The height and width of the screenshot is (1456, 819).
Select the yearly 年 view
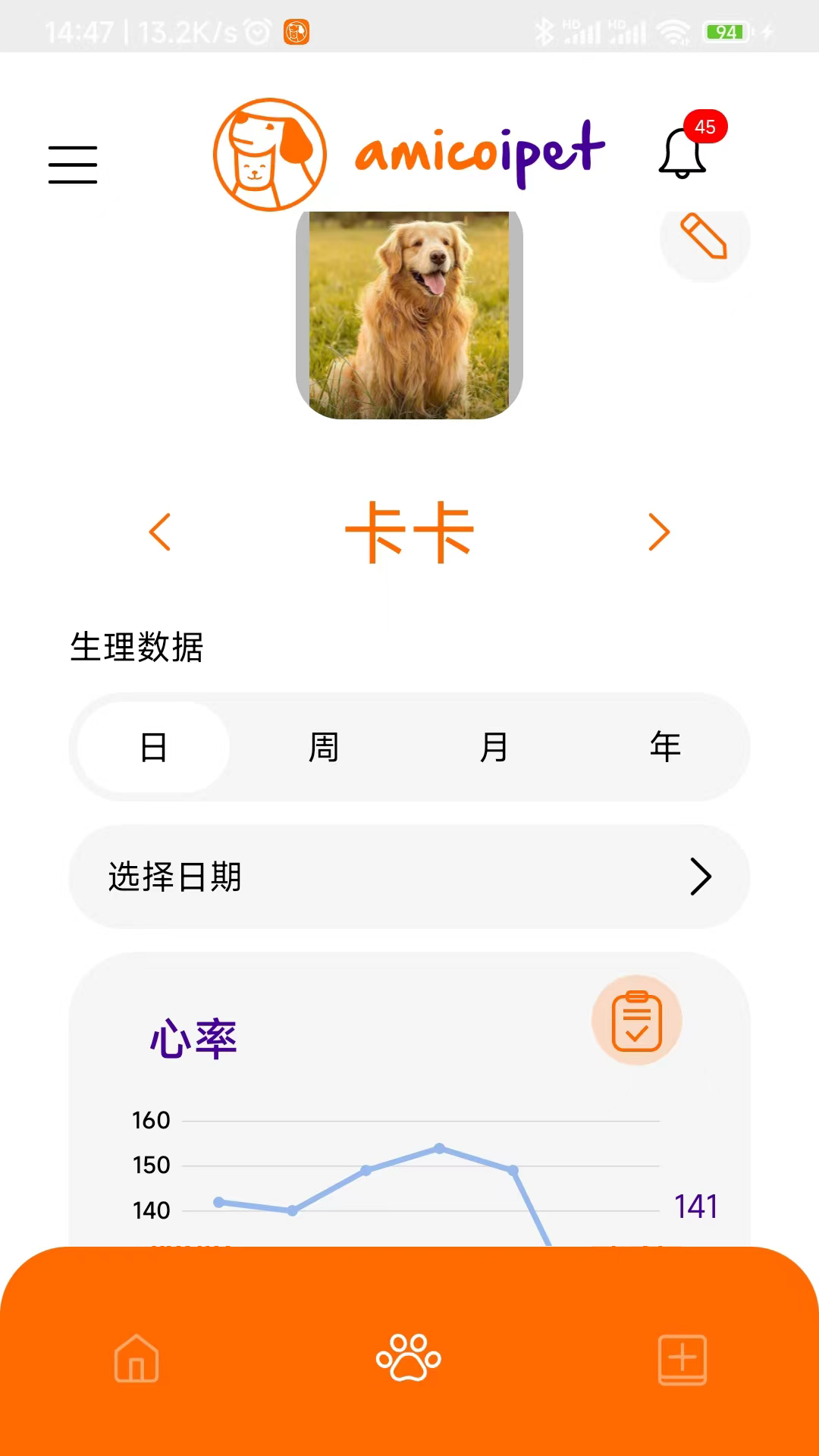point(666,746)
